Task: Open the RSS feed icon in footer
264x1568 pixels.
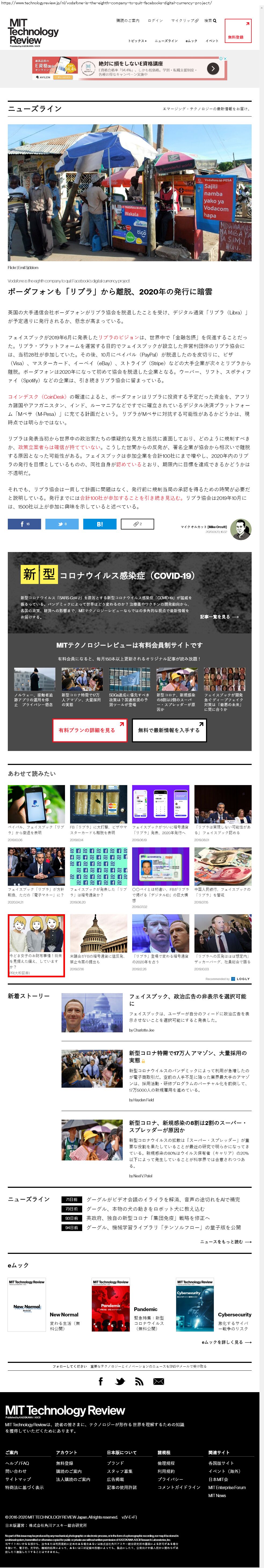Action: coord(139,1381)
